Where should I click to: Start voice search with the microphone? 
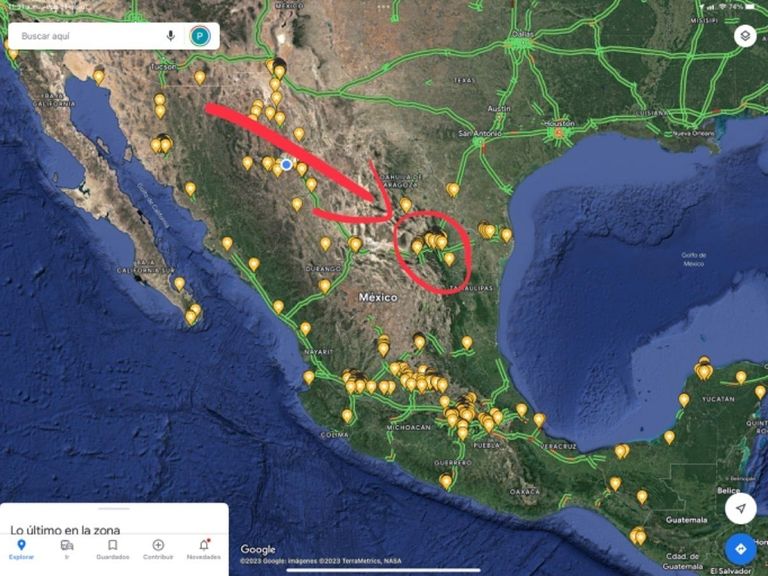point(170,36)
